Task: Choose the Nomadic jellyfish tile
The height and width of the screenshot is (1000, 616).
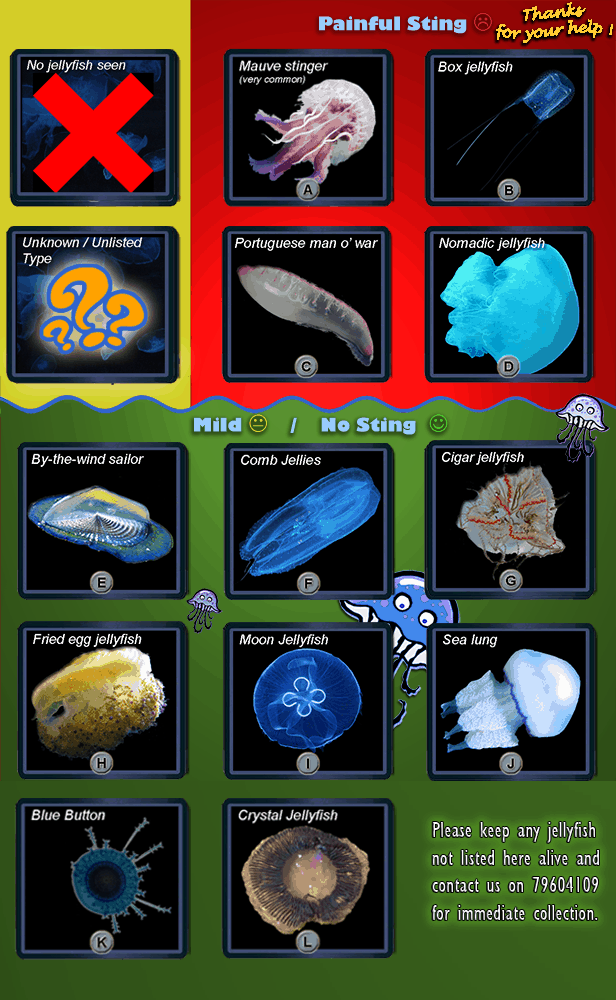Action: tap(508, 305)
